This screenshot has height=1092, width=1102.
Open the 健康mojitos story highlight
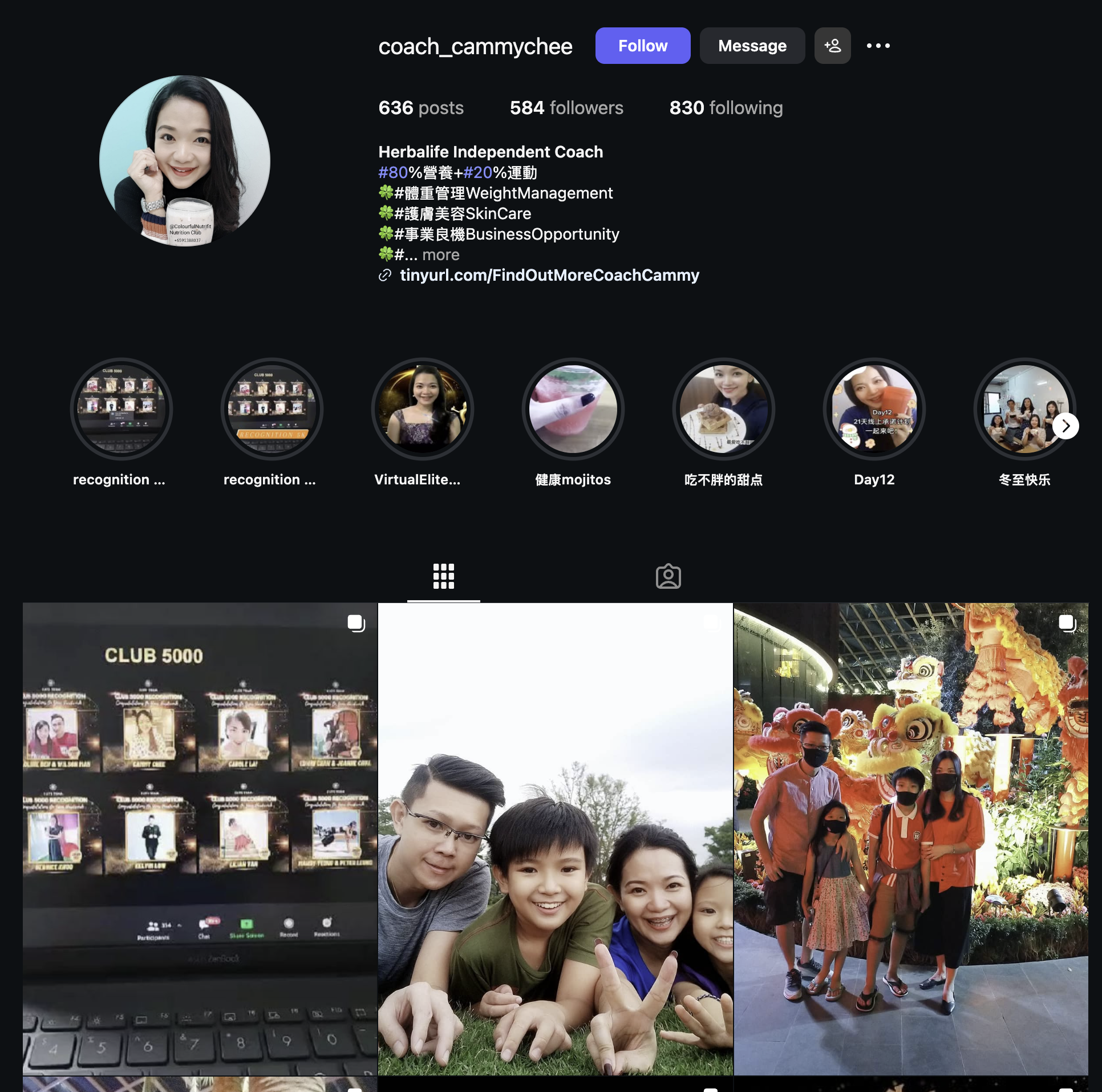pos(573,409)
